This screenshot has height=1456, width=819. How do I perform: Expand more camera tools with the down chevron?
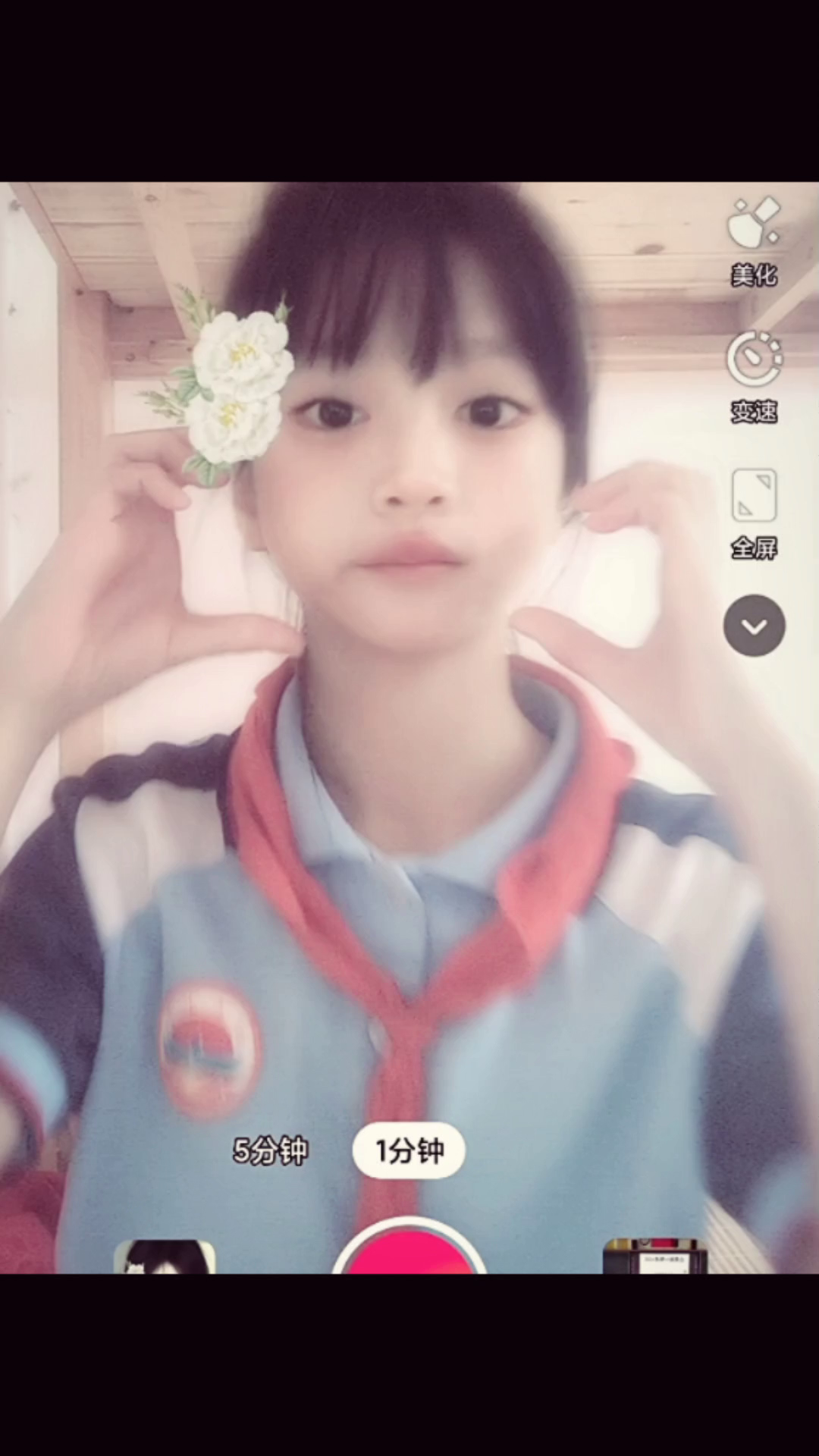(x=754, y=626)
